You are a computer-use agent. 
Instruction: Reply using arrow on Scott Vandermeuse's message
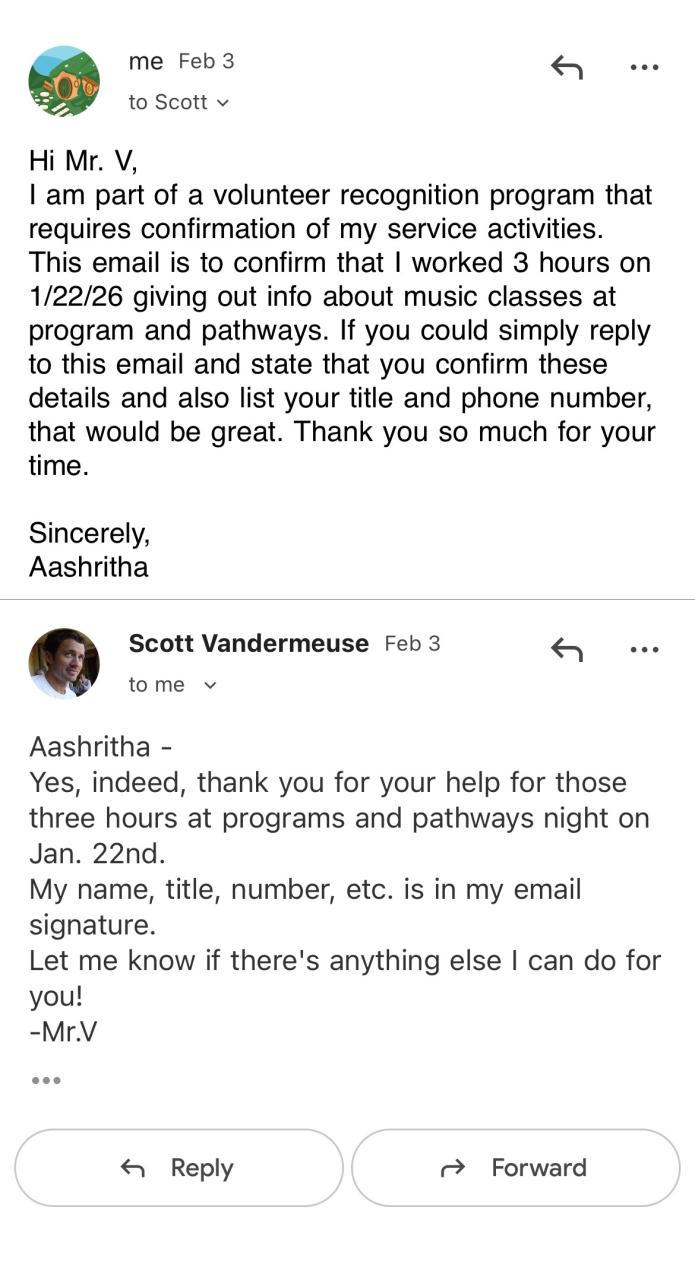point(567,649)
